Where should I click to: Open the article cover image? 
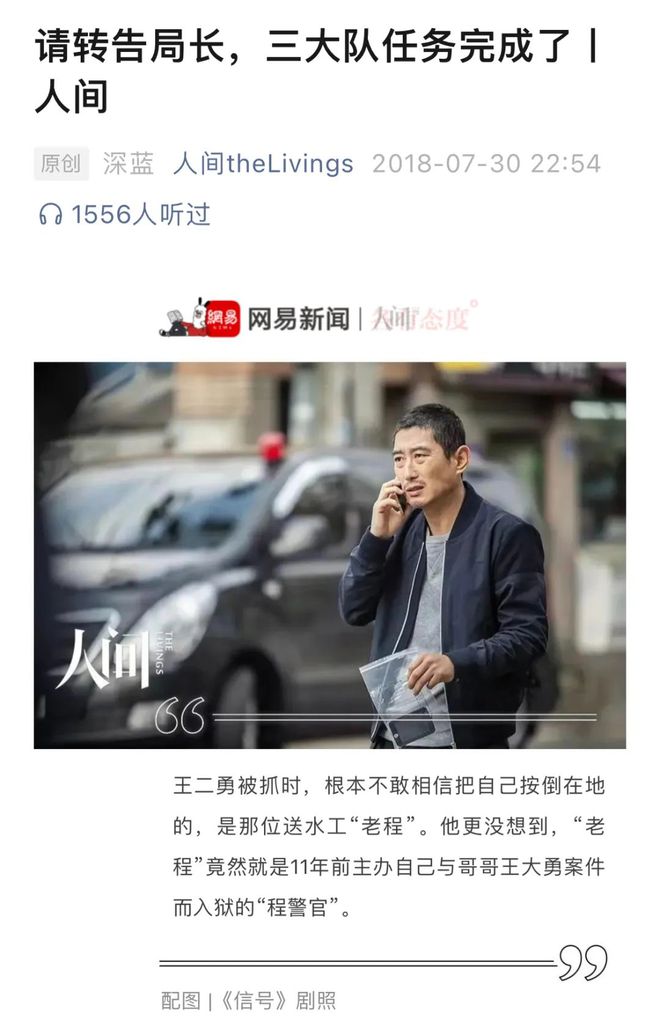pyautogui.click(x=330, y=555)
